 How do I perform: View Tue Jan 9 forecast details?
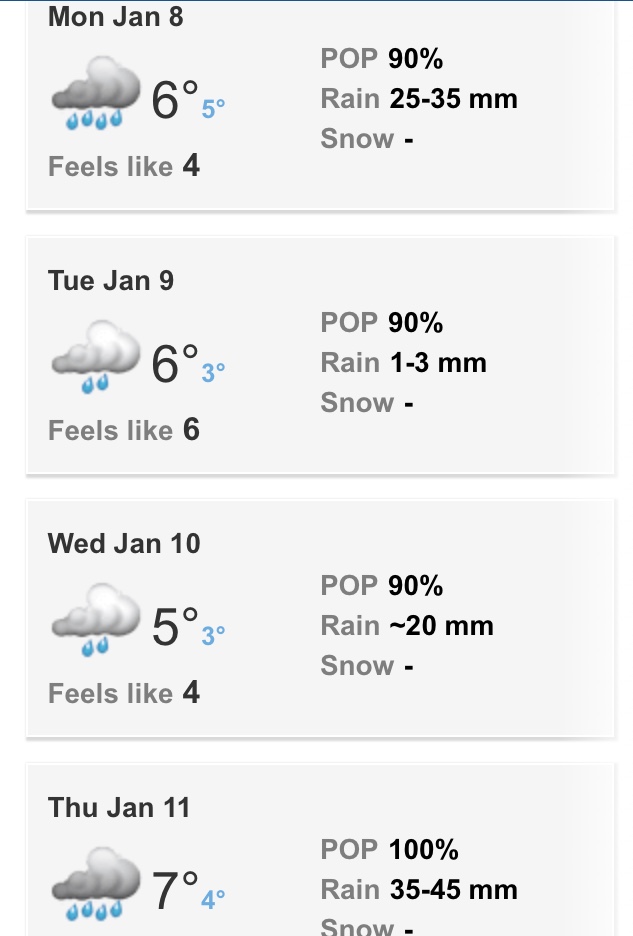pyautogui.click(x=320, y=355)
